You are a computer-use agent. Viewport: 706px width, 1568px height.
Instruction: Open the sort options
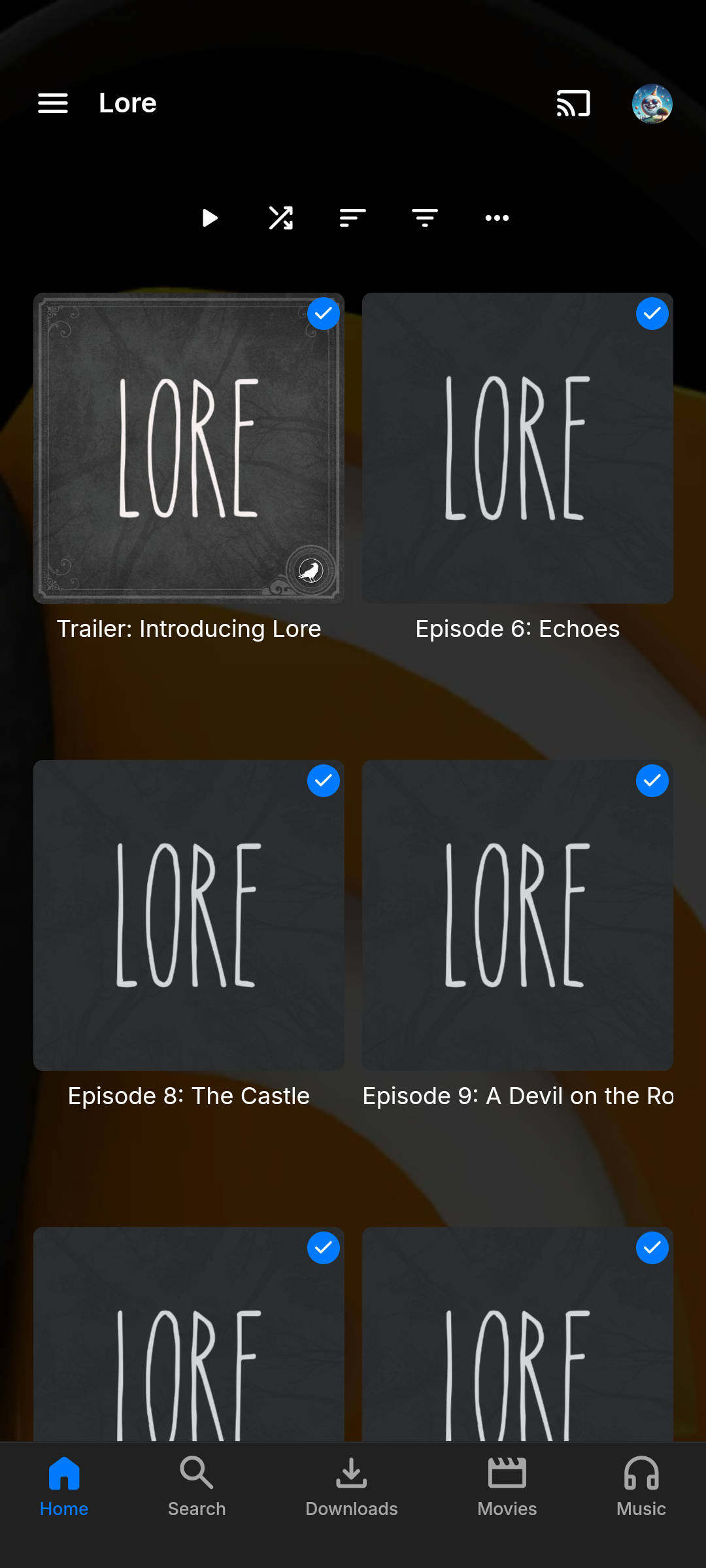click(353, 218)
